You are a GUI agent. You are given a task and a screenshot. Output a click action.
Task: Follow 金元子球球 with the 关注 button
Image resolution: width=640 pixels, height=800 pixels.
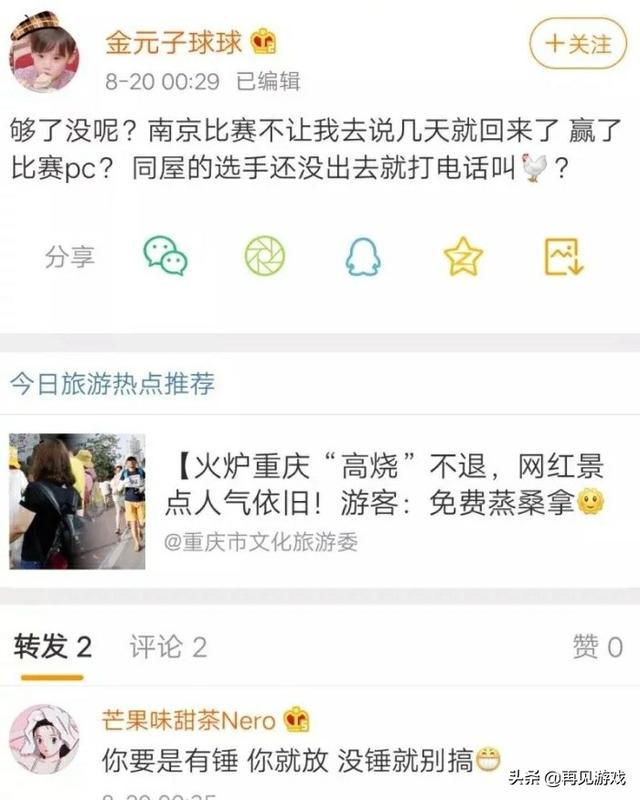577,44
